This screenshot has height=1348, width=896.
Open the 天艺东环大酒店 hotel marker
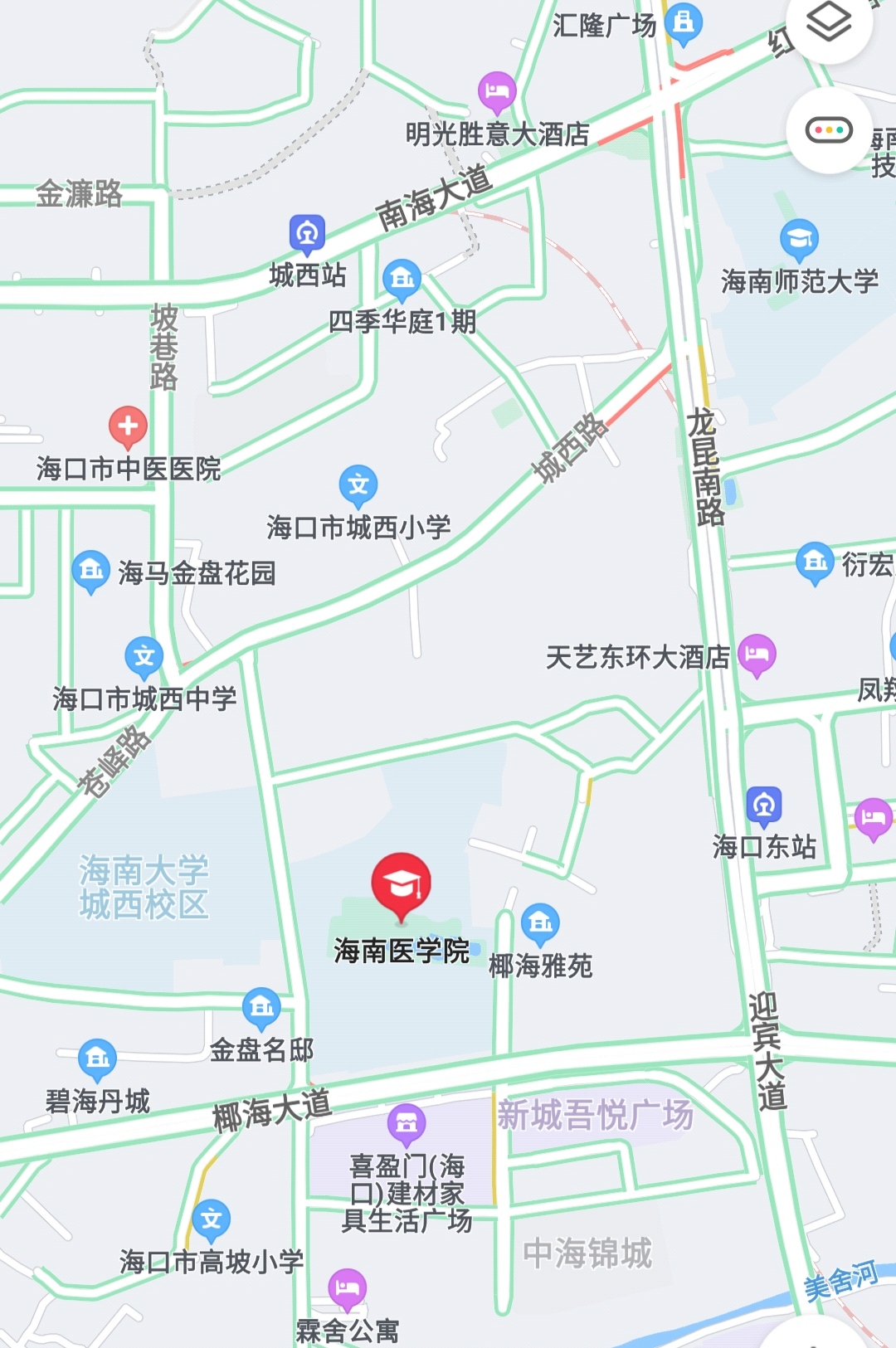pyautogui.click(x=757, y=655)
